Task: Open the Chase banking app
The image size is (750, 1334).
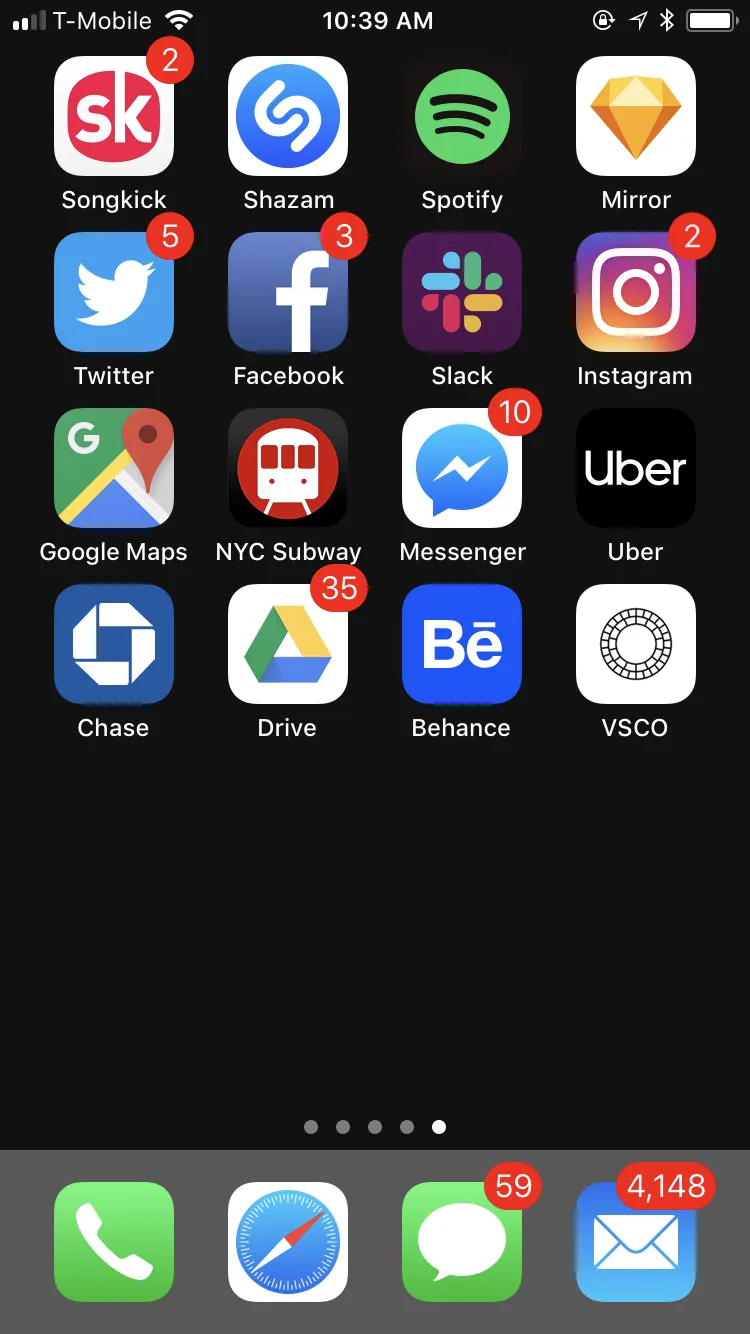Action: point(114,644)
